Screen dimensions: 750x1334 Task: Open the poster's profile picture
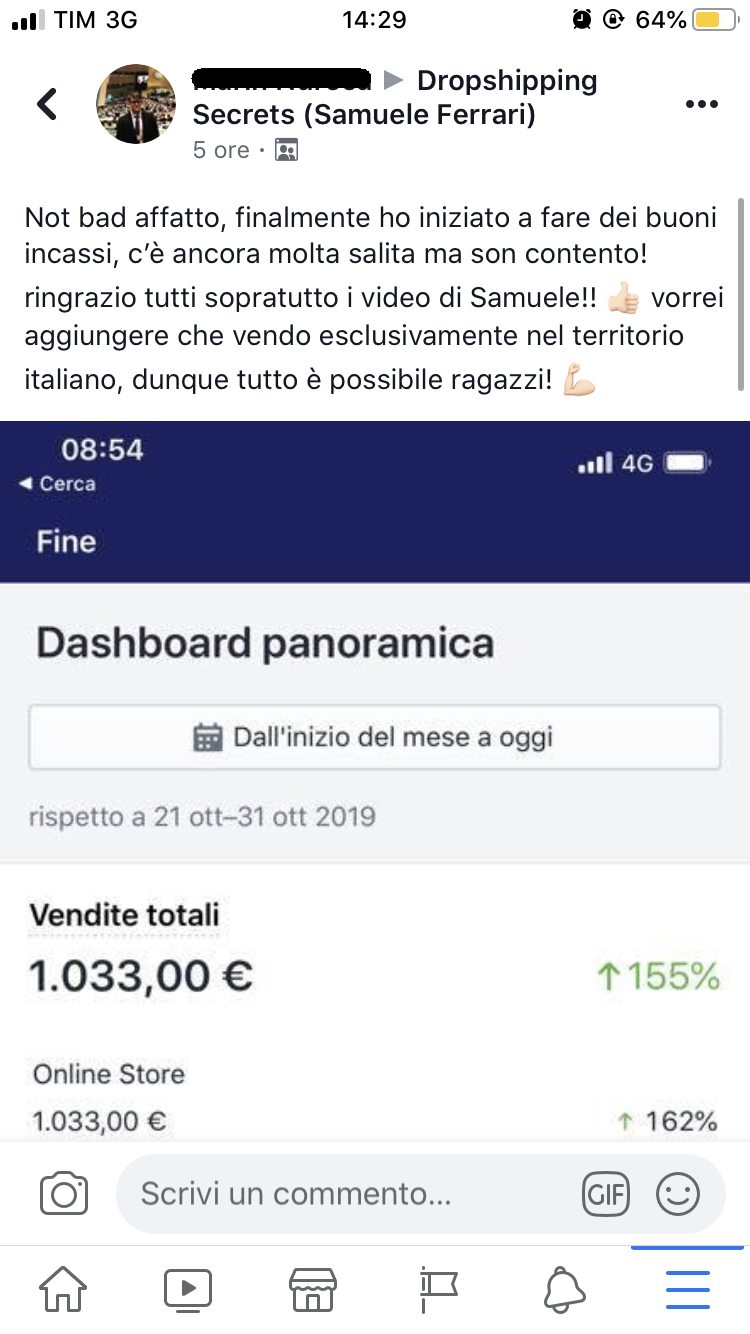click(136, 104)
